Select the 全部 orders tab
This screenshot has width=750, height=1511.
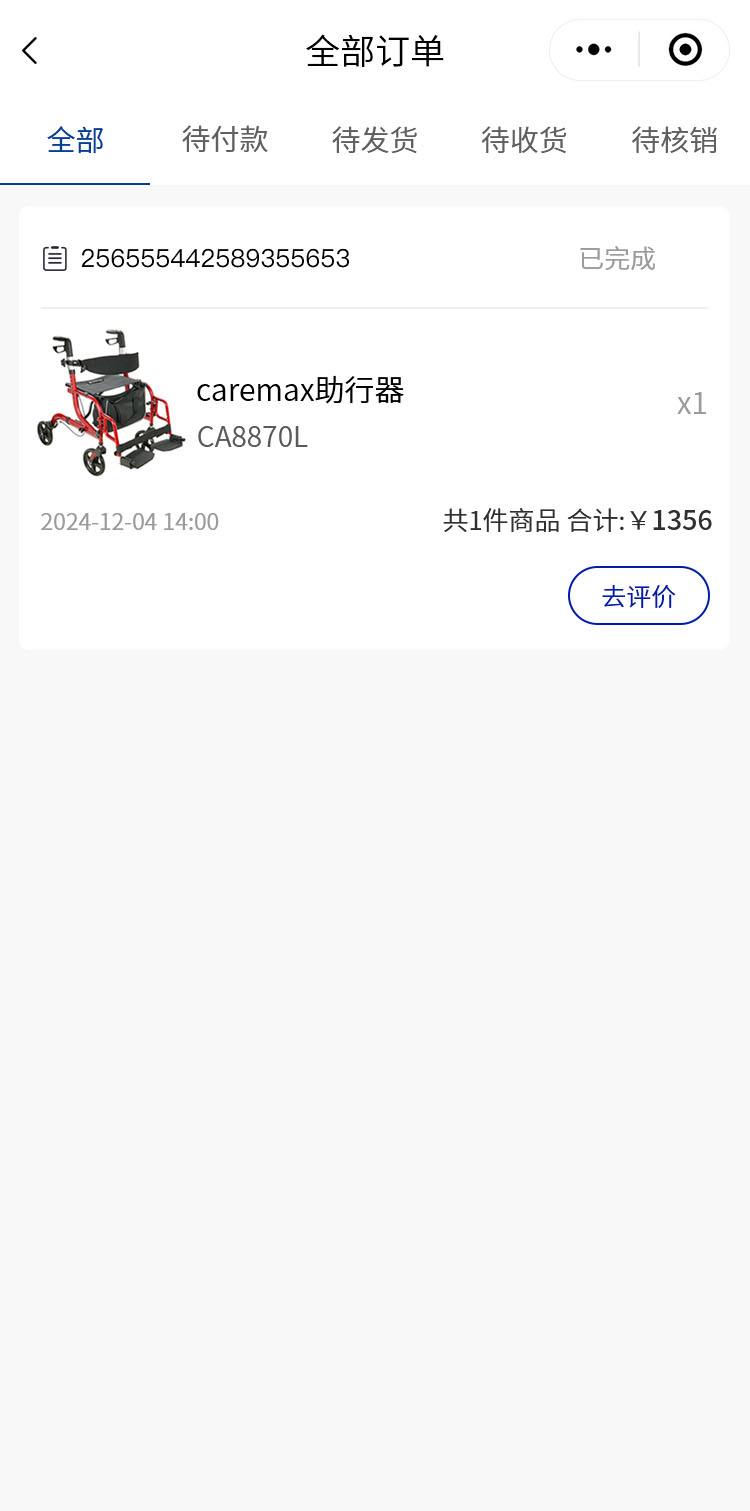pyautogui.click(x=75, y=140)
